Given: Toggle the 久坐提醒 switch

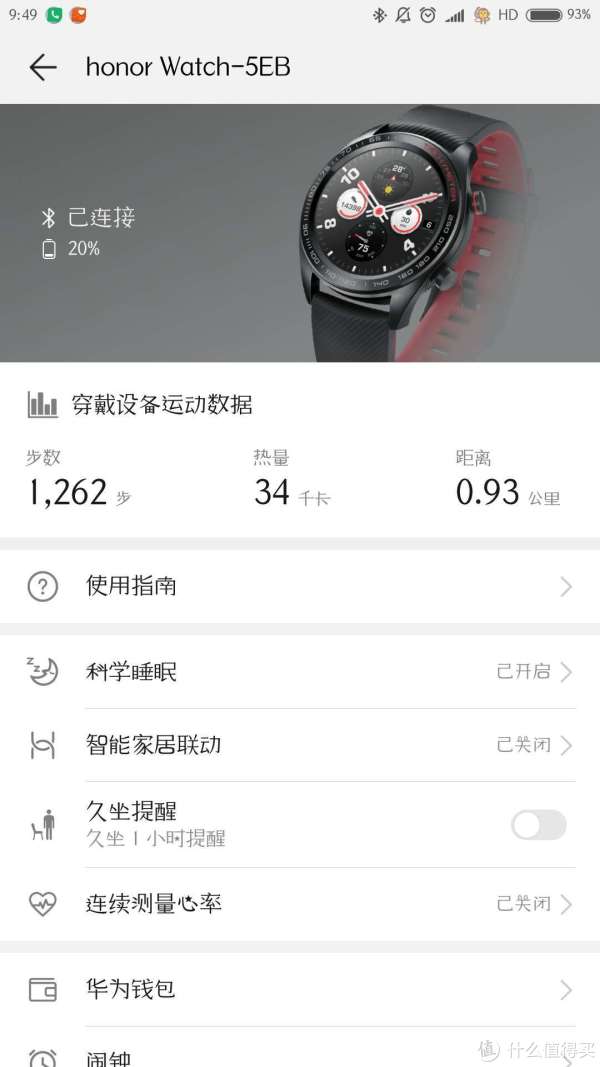Looking at the screenshot, I should click(x=538, y=825).
